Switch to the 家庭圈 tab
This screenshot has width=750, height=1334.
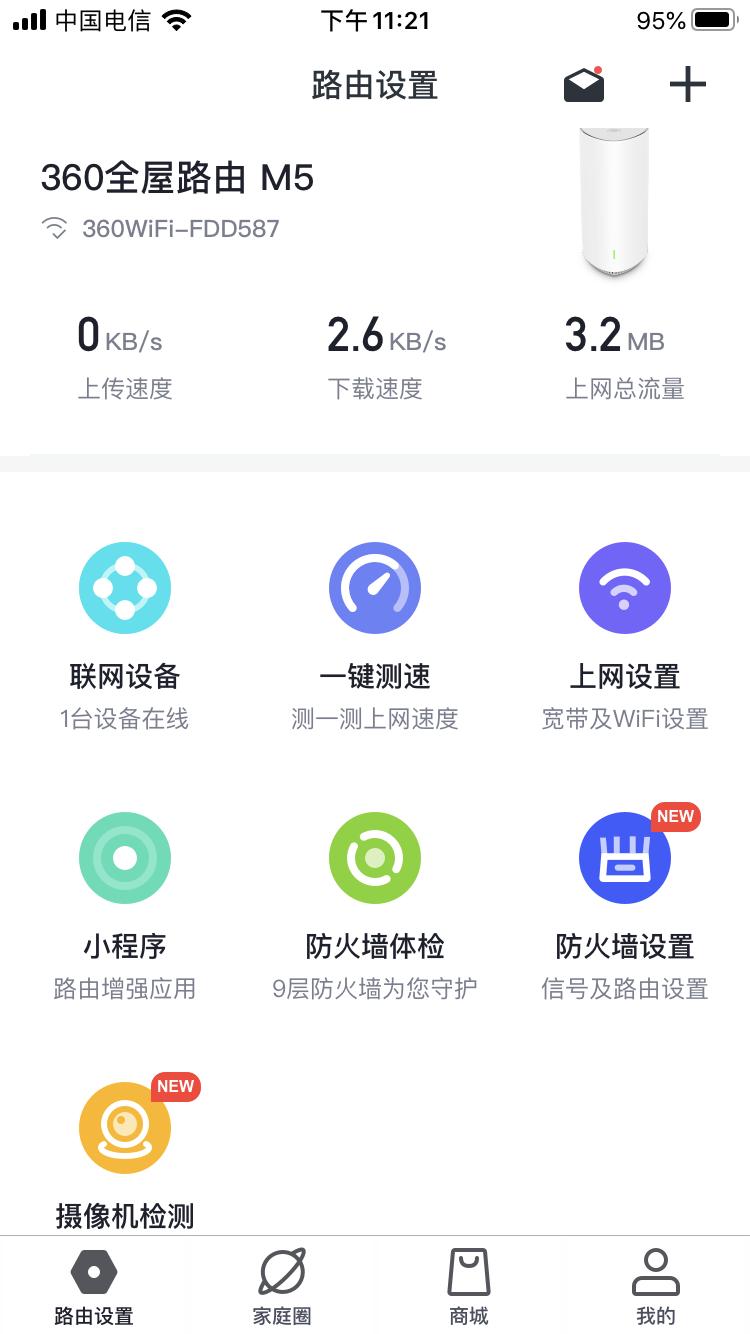point(283,1285)
